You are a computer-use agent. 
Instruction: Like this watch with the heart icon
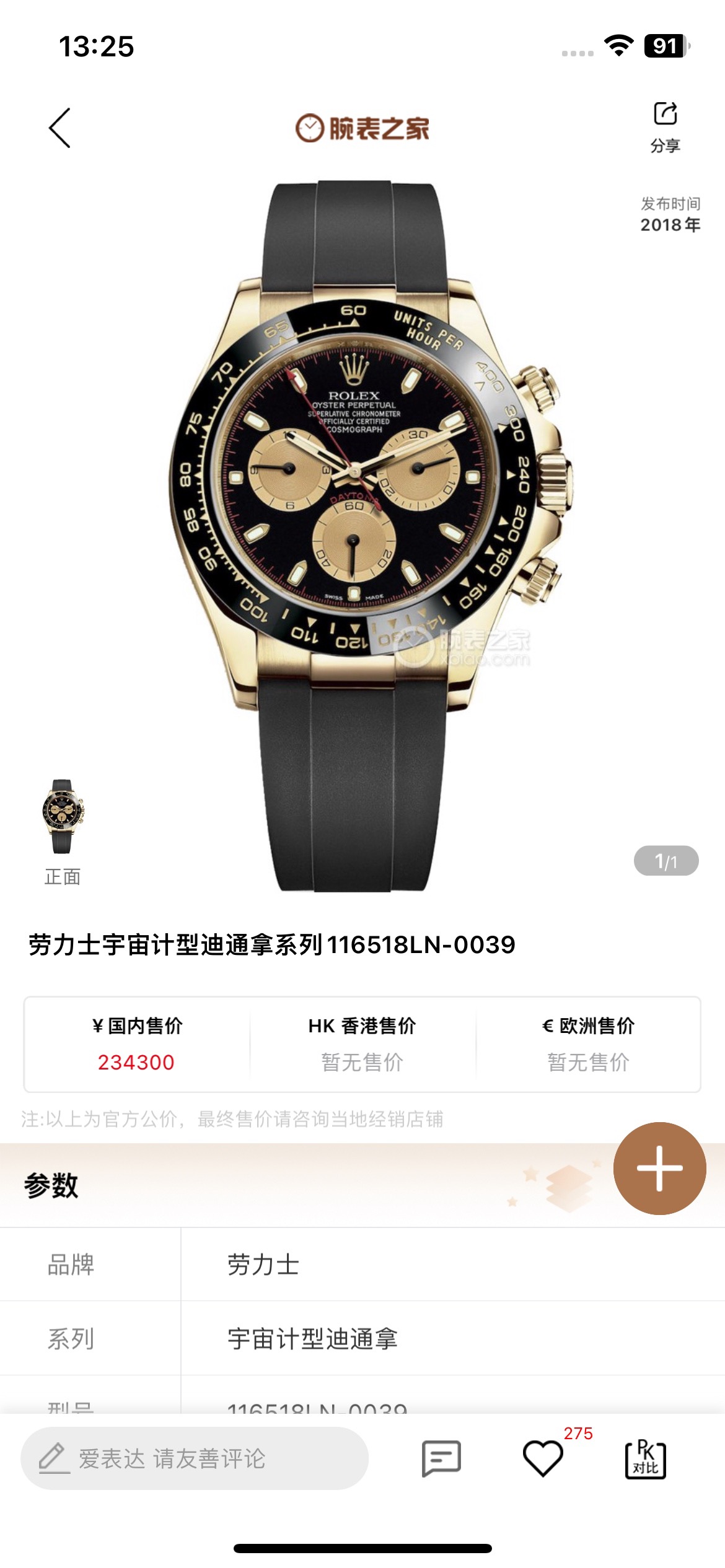pos(543,1458)
